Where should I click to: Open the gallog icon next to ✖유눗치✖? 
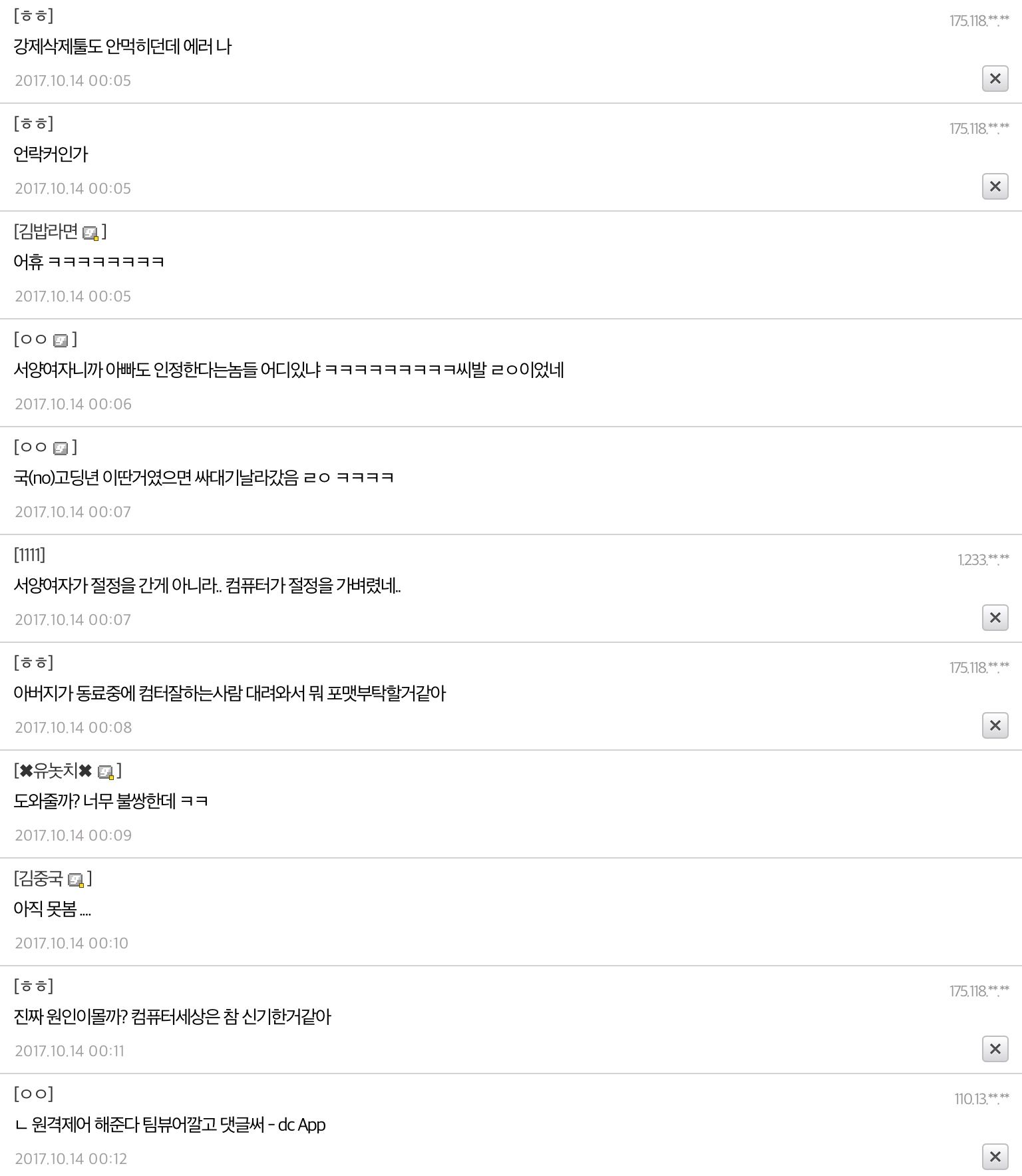click(x=106, y=772)
